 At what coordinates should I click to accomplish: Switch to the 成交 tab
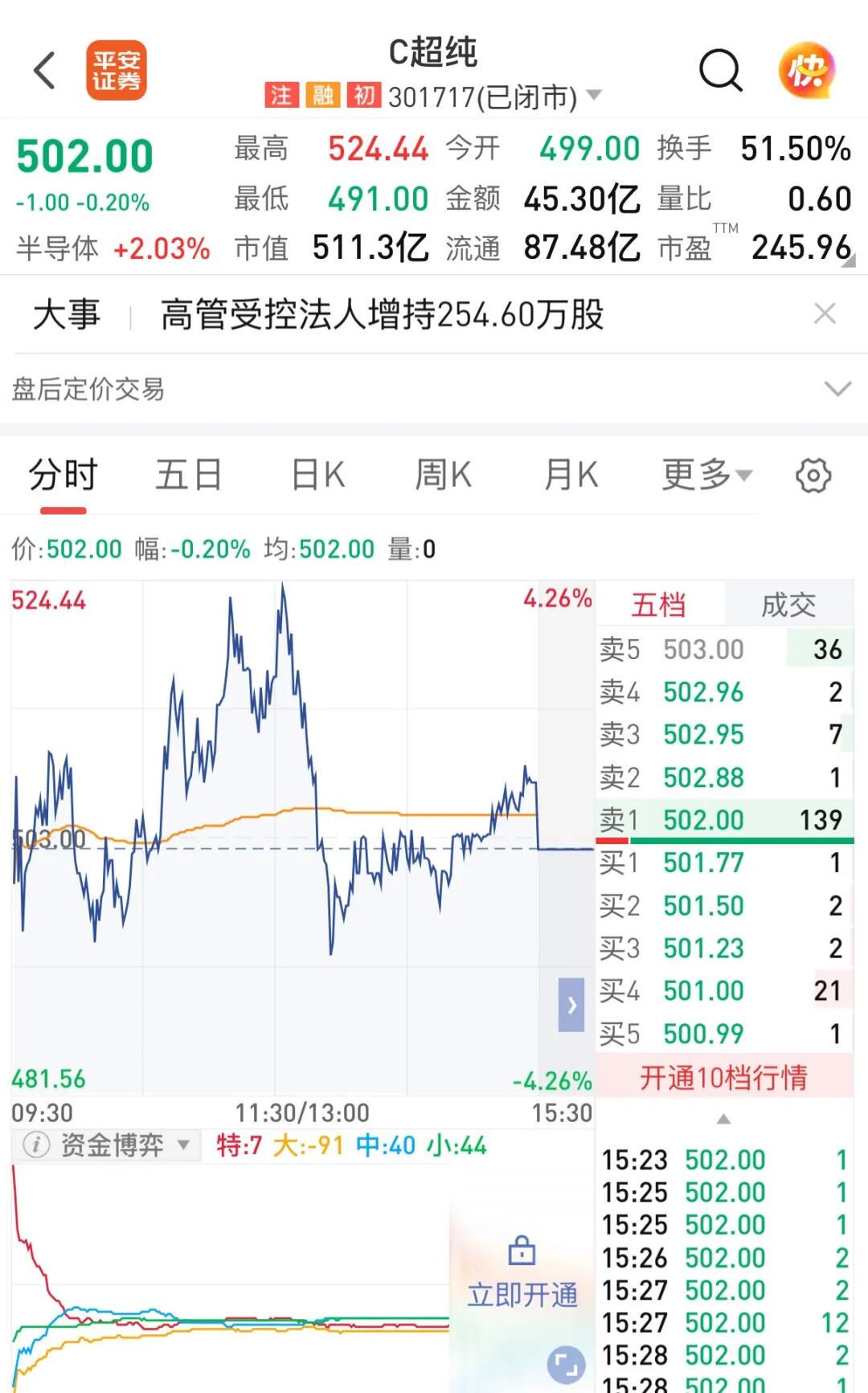pos(788,604)
